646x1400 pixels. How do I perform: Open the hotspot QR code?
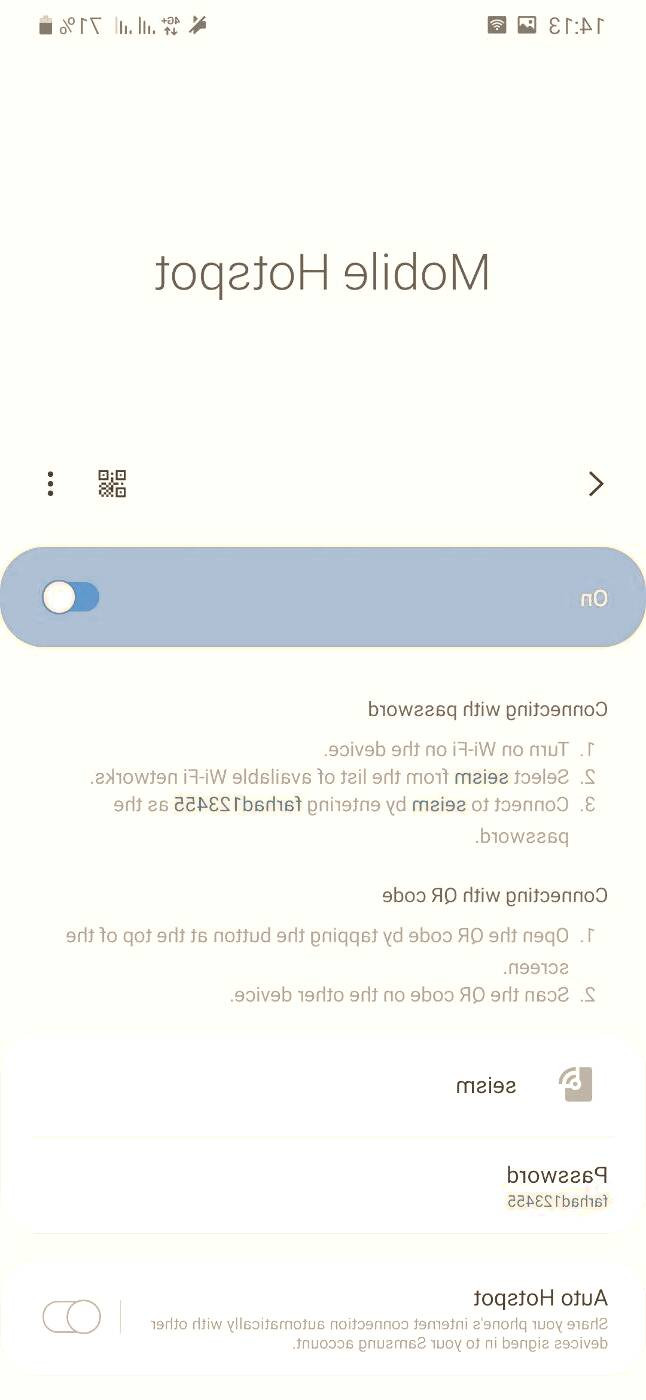112,484
